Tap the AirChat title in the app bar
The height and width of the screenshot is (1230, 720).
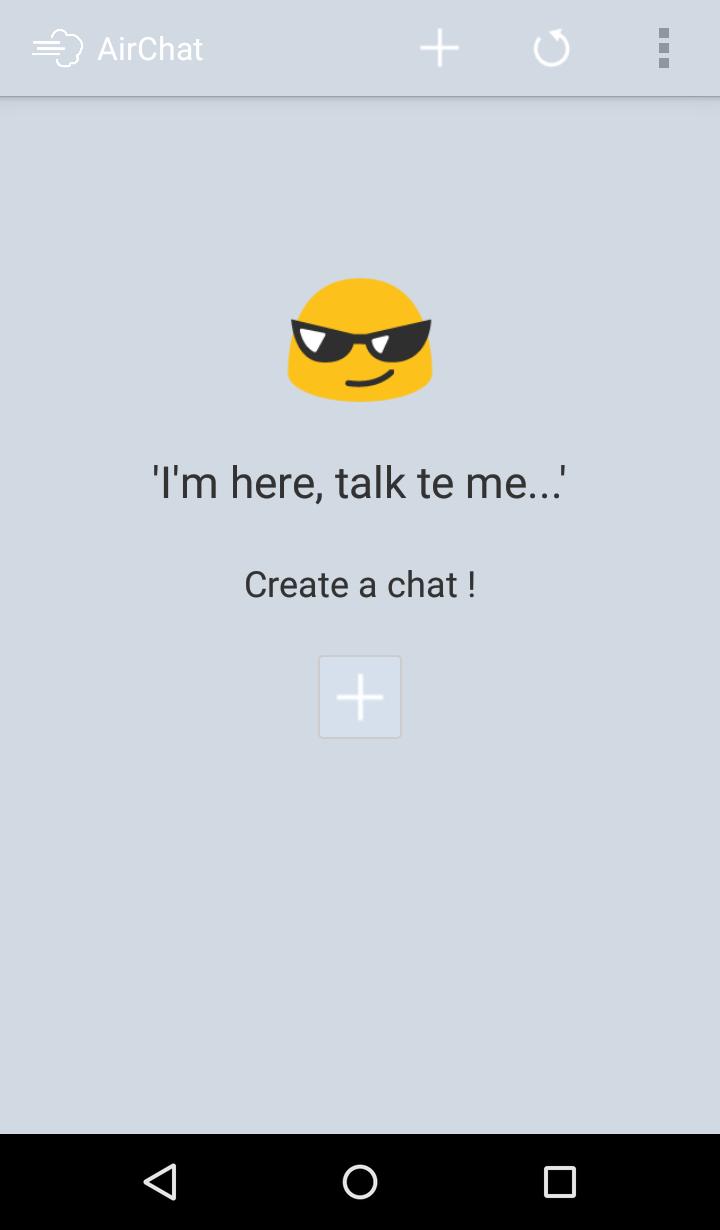tap(149, 48)
